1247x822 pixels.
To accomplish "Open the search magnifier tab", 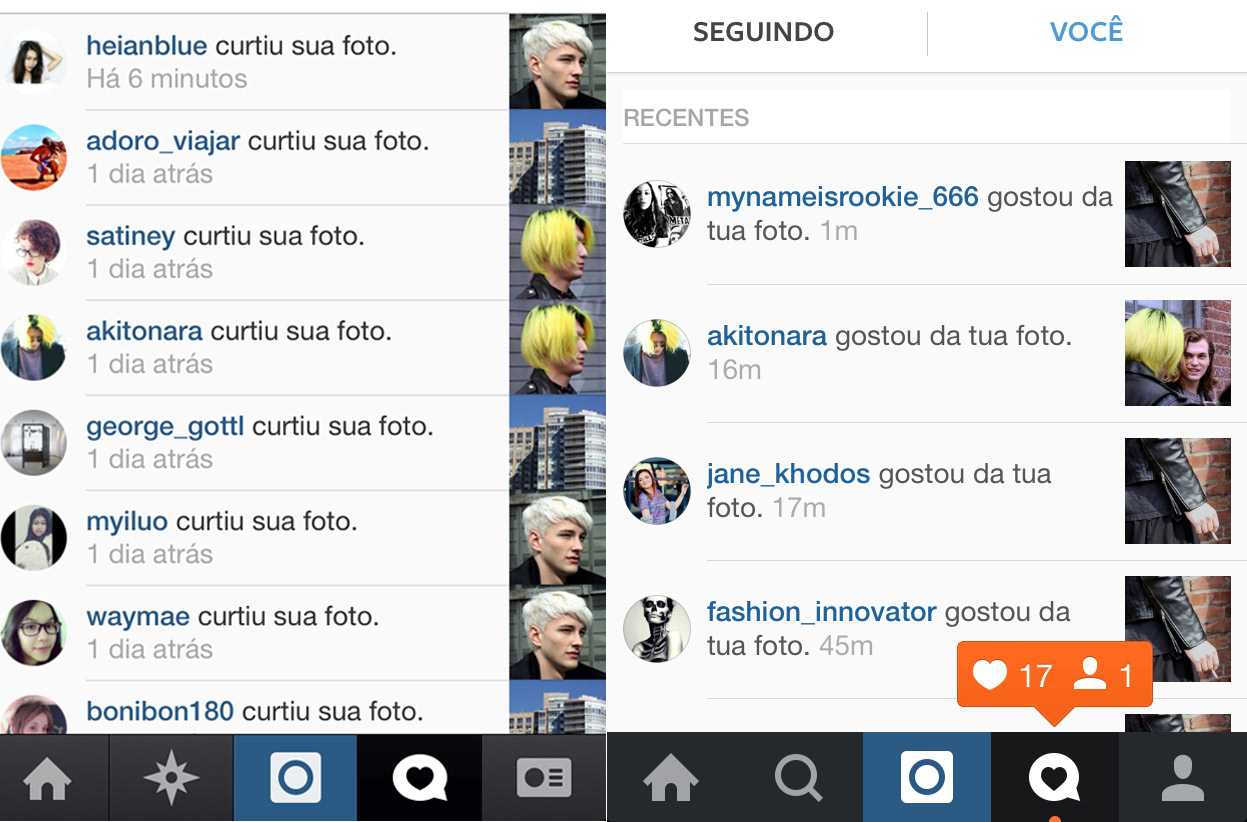I will tap(798, 777).
